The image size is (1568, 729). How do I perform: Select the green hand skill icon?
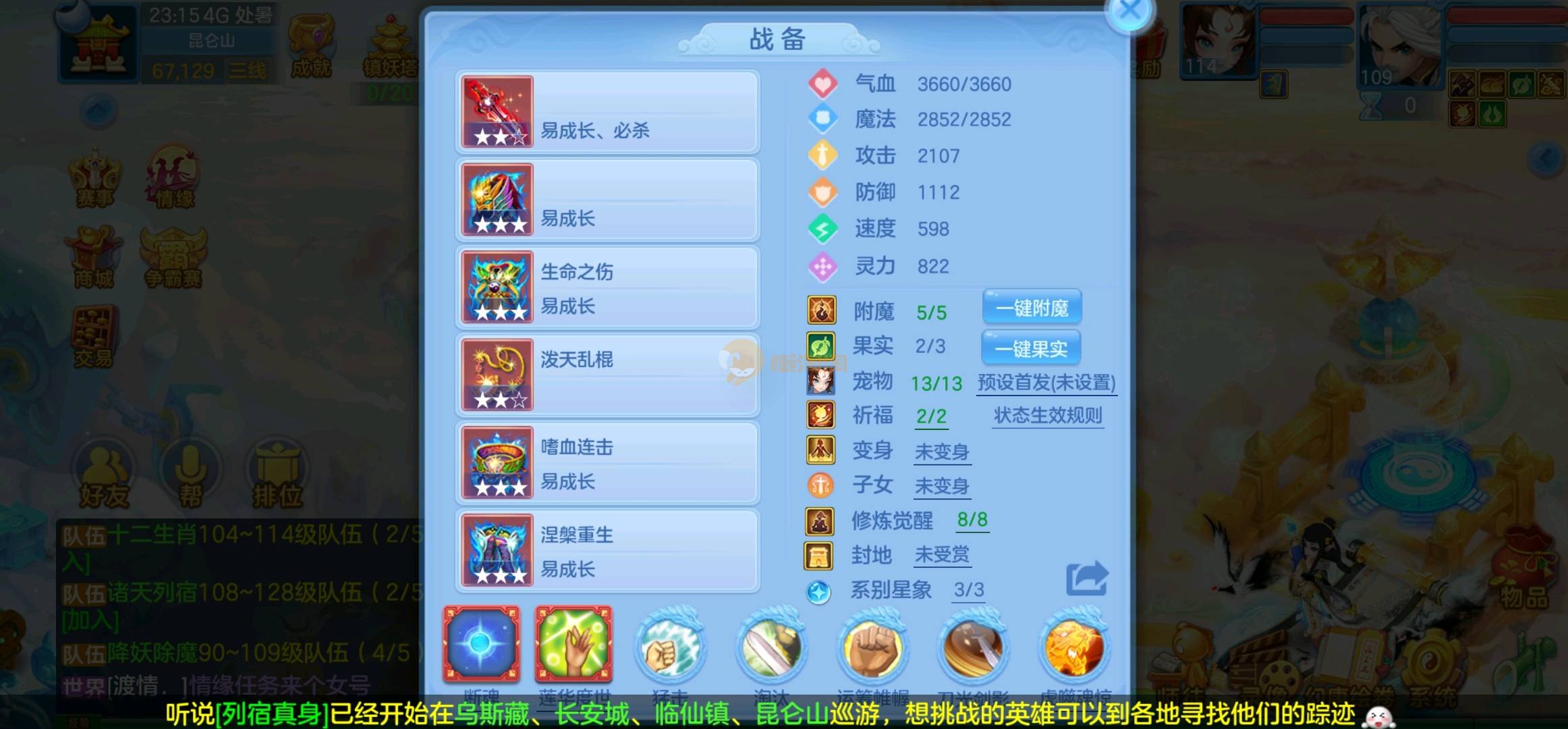(x=573, y=644)
